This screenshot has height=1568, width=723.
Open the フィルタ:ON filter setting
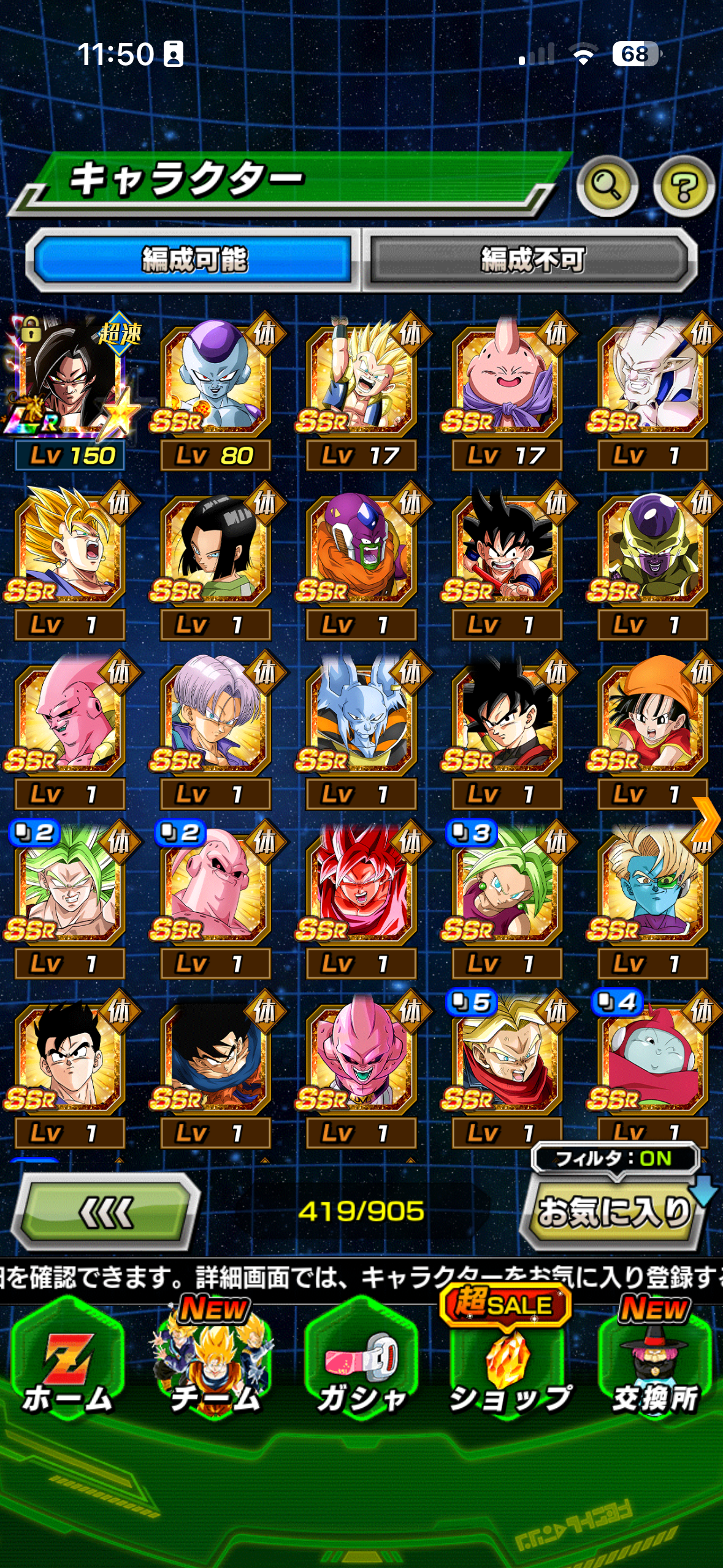pyautogui.click(x=614, y=1159)
